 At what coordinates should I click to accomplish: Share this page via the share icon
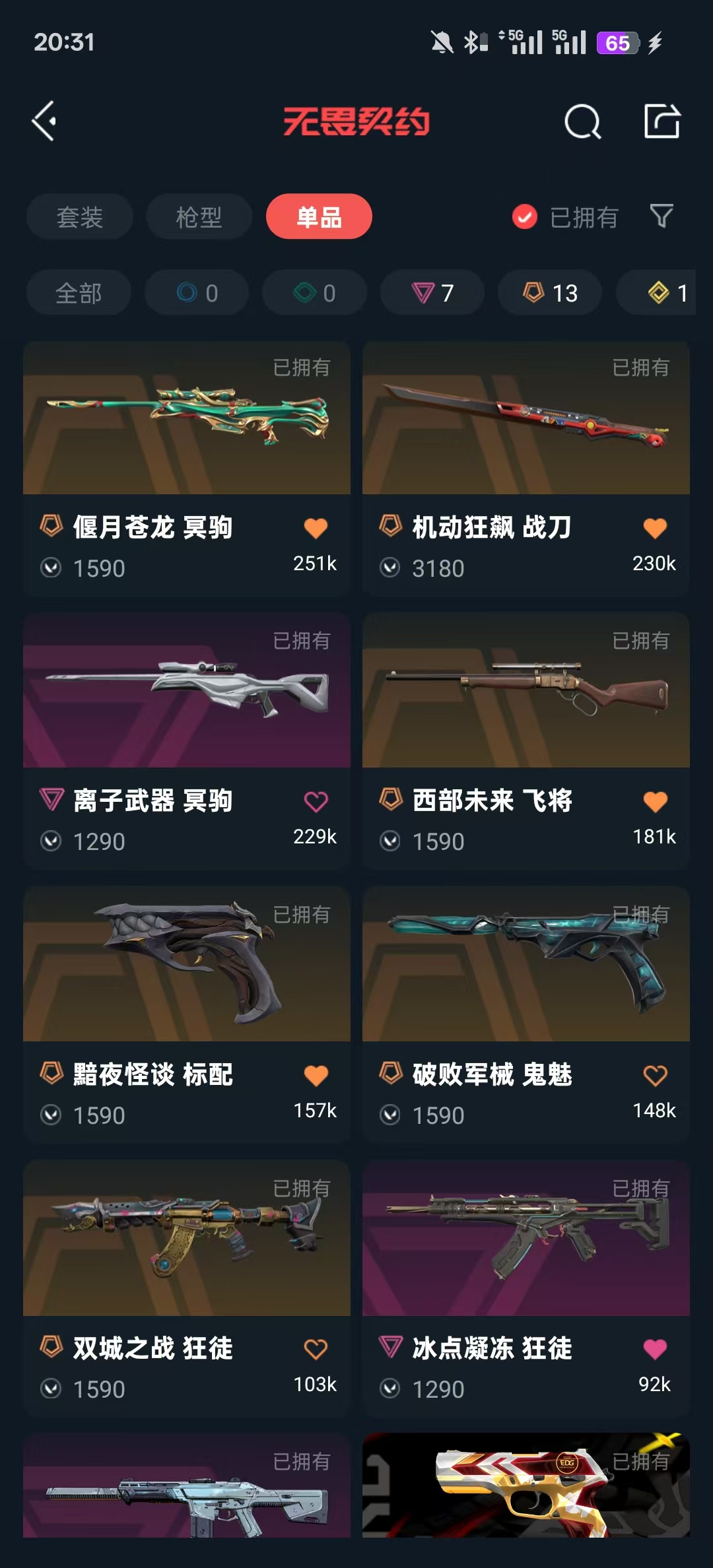click(662, 121)
